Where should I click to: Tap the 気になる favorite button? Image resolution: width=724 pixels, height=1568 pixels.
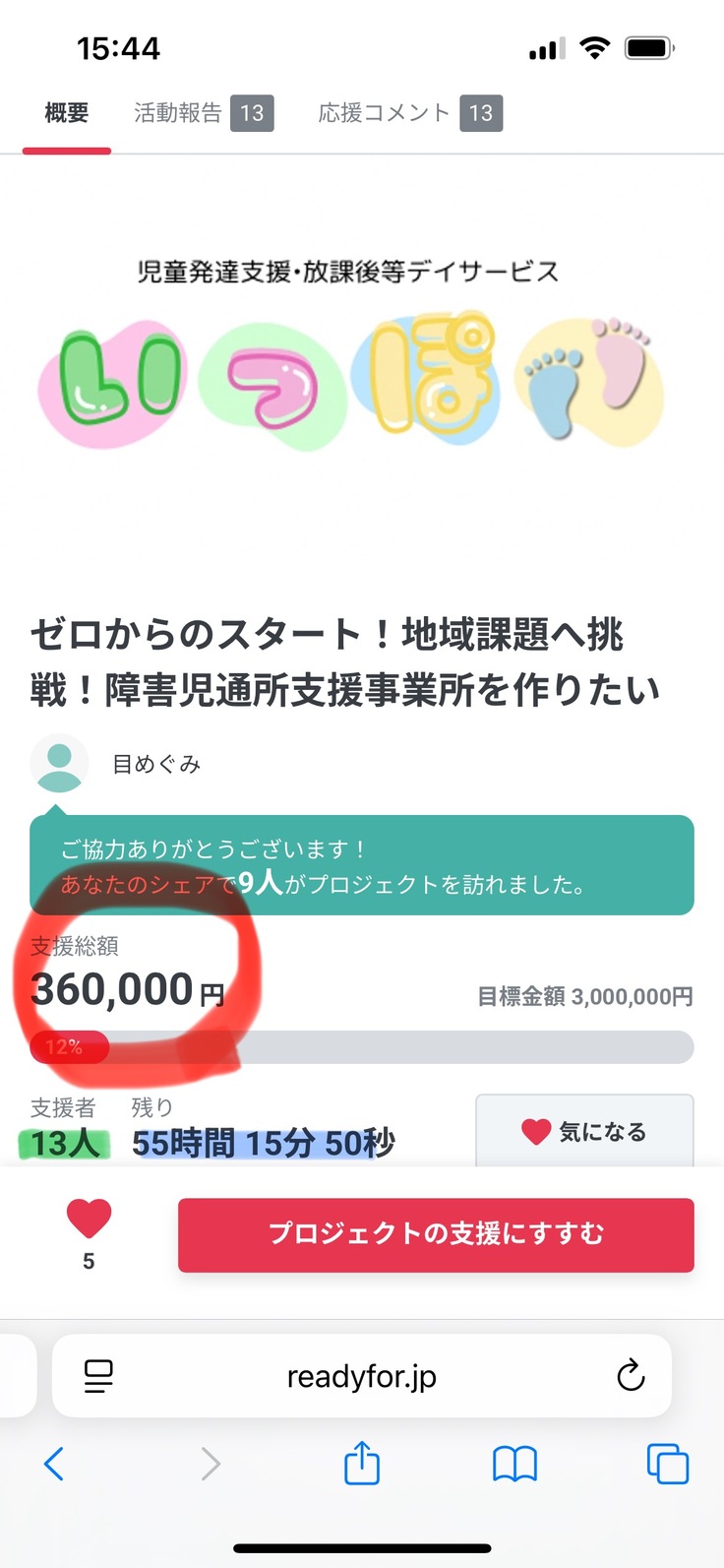click(584, 1132)
